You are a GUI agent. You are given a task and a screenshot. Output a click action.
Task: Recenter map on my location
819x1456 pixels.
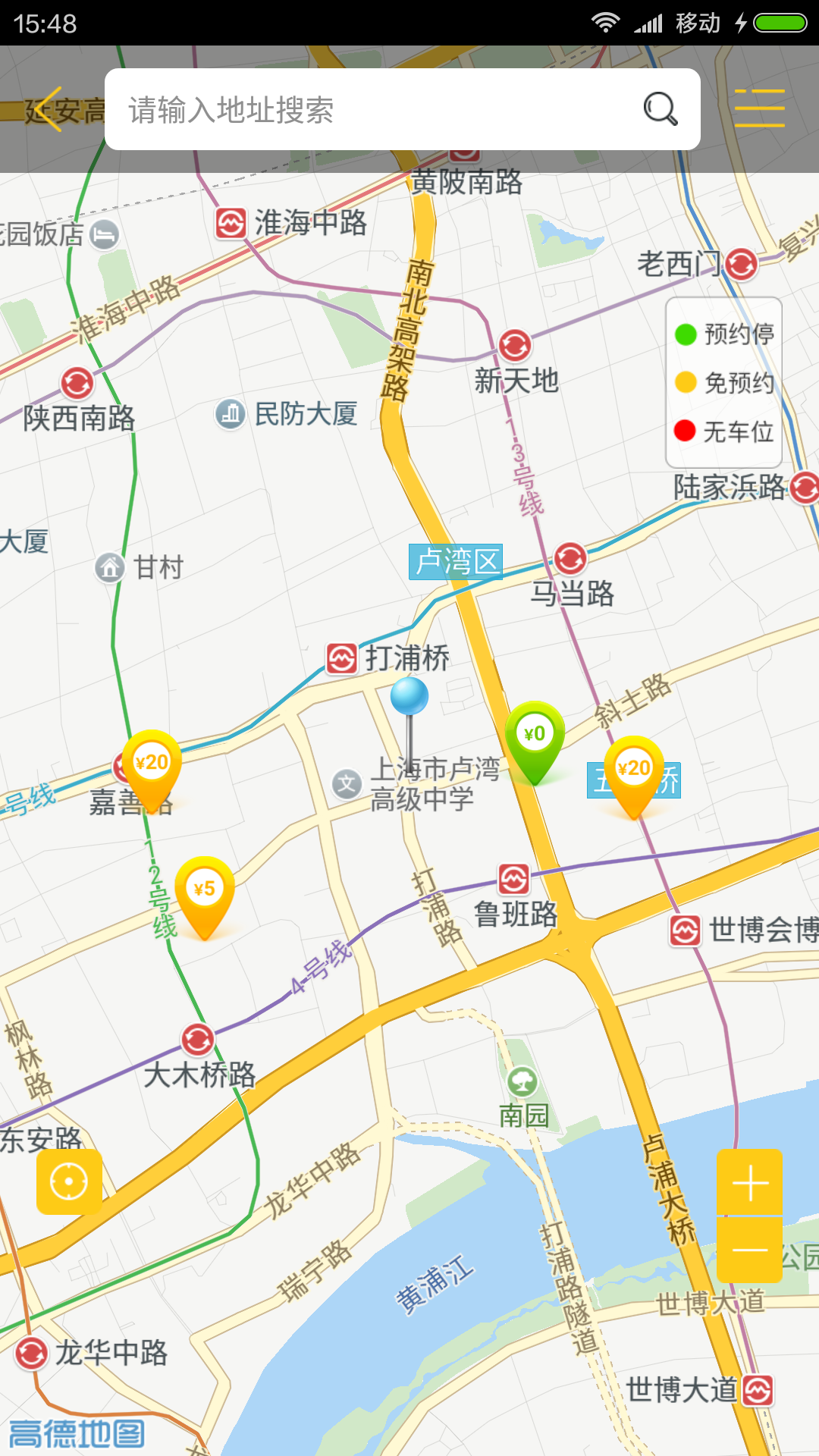[69, 1181]
